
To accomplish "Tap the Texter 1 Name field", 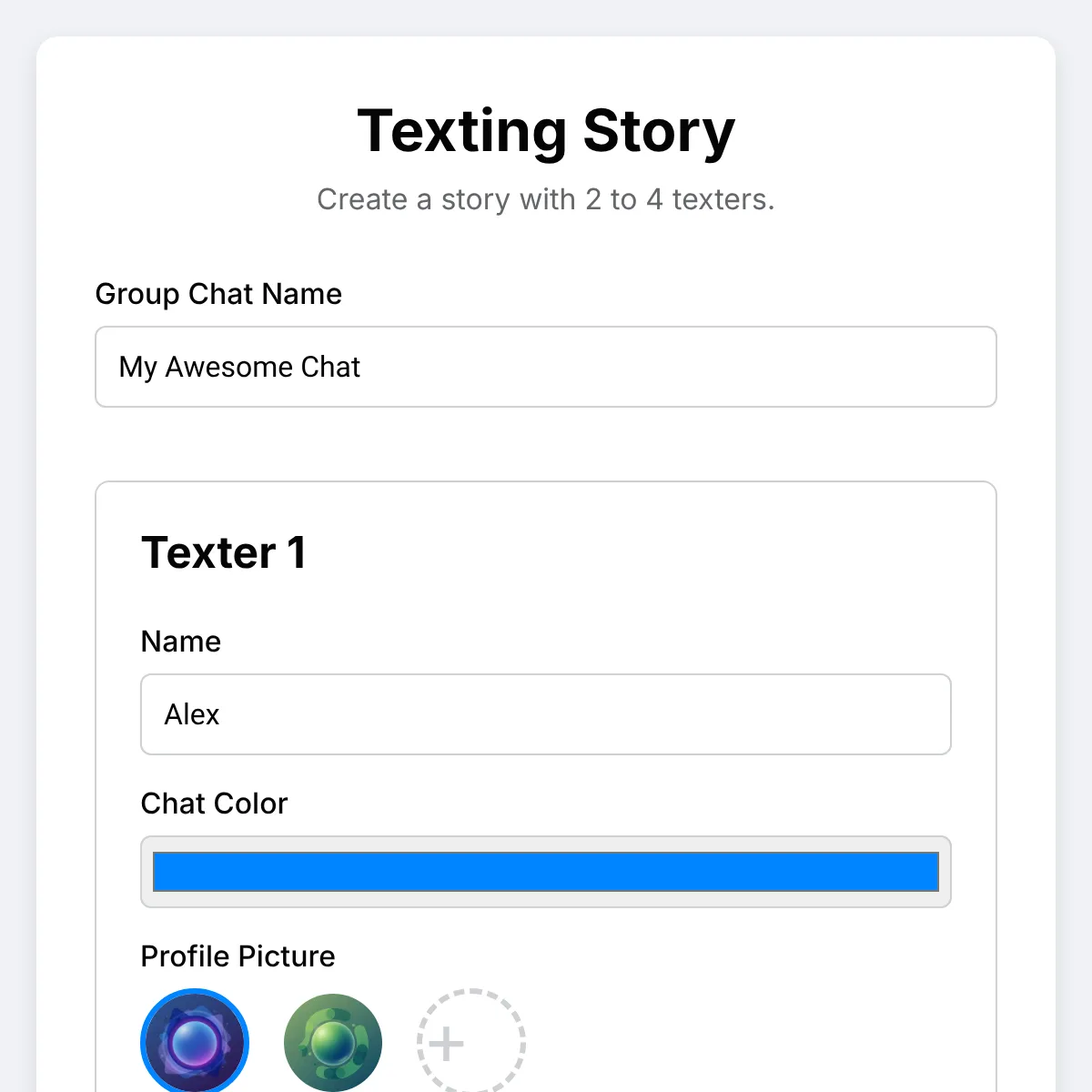I will pyautogui.click(x=546, y=714).
